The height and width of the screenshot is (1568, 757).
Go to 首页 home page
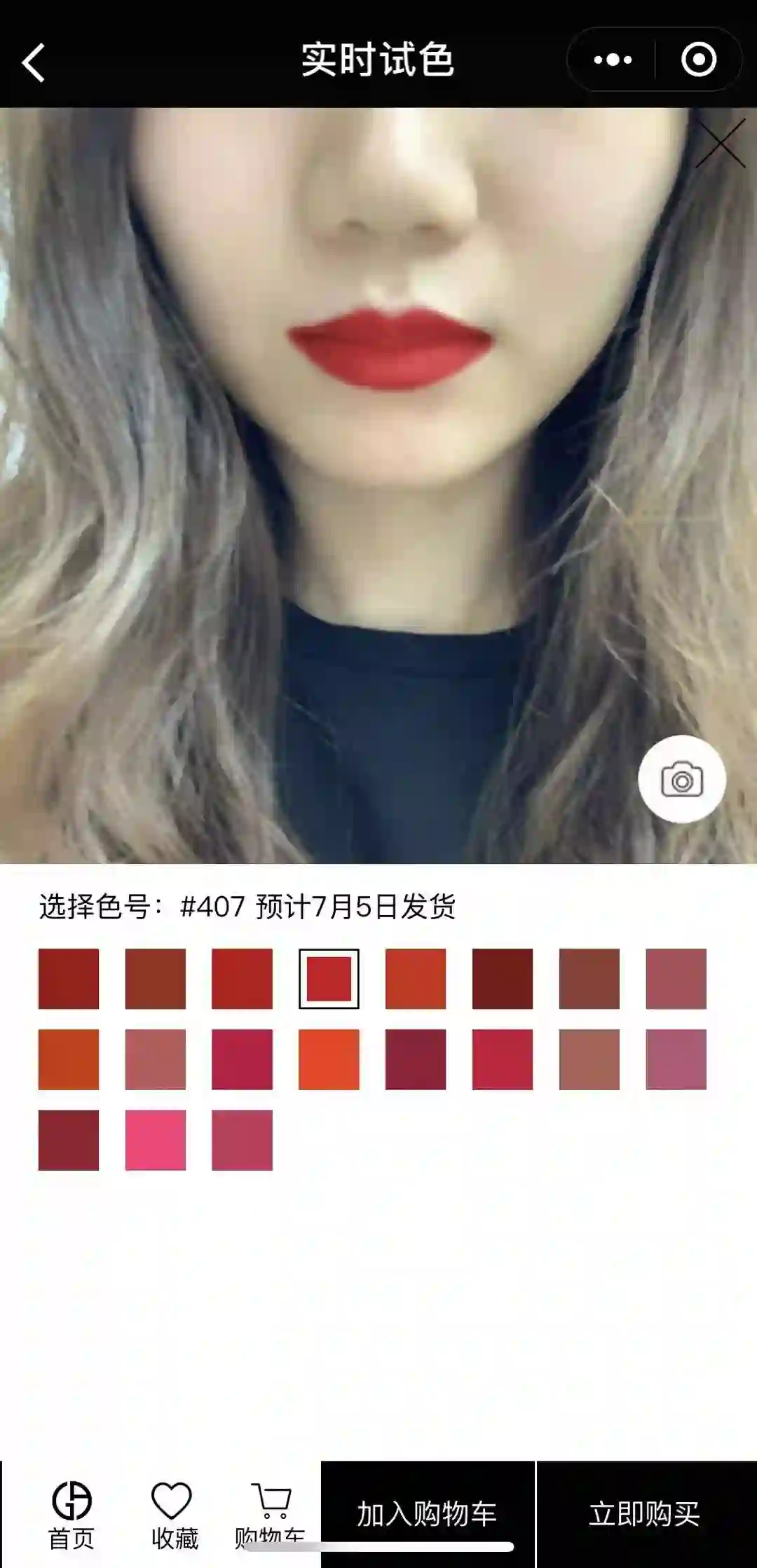point(71,1515)
